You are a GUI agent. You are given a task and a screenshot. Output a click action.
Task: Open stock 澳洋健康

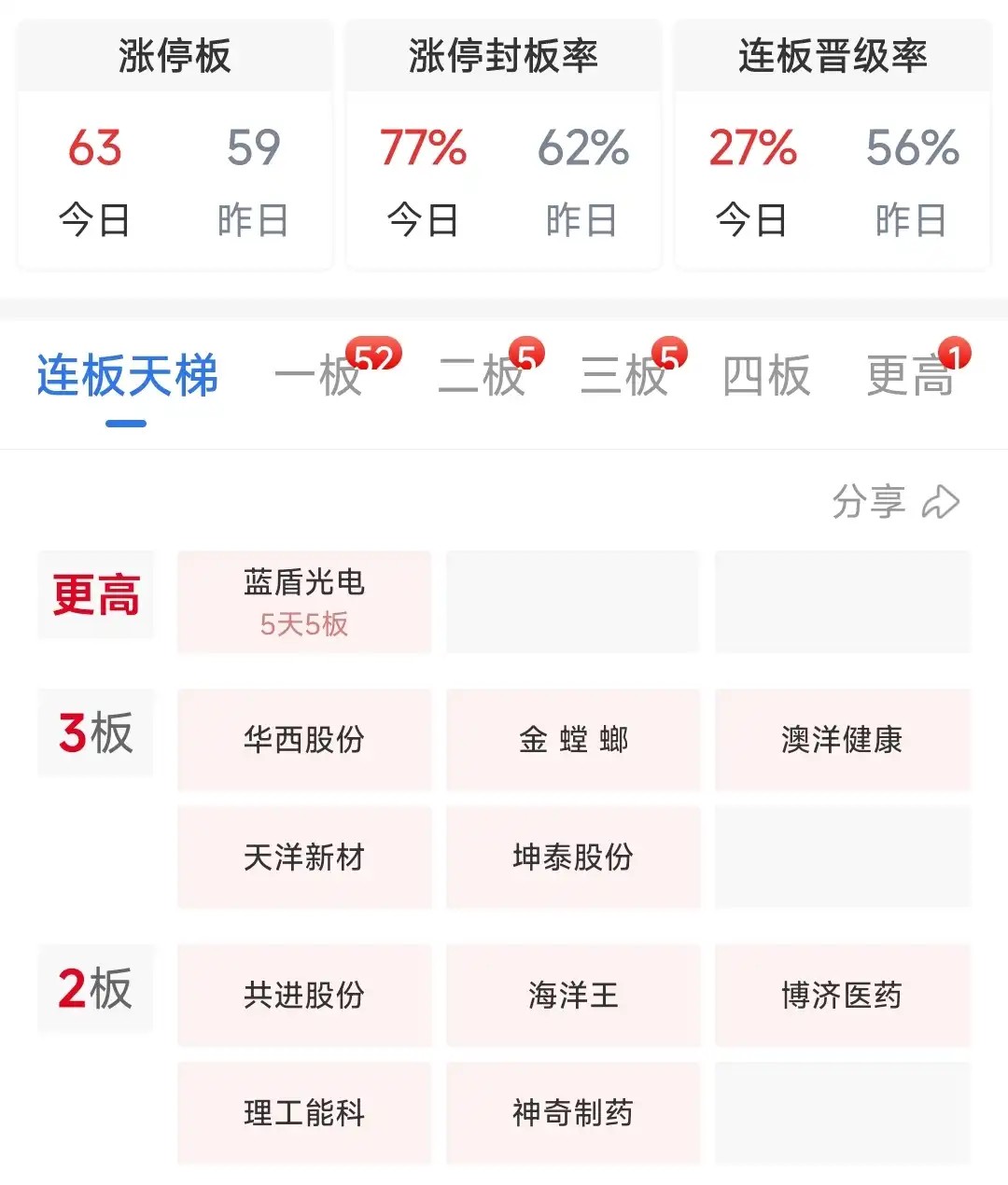coord(842,740)
